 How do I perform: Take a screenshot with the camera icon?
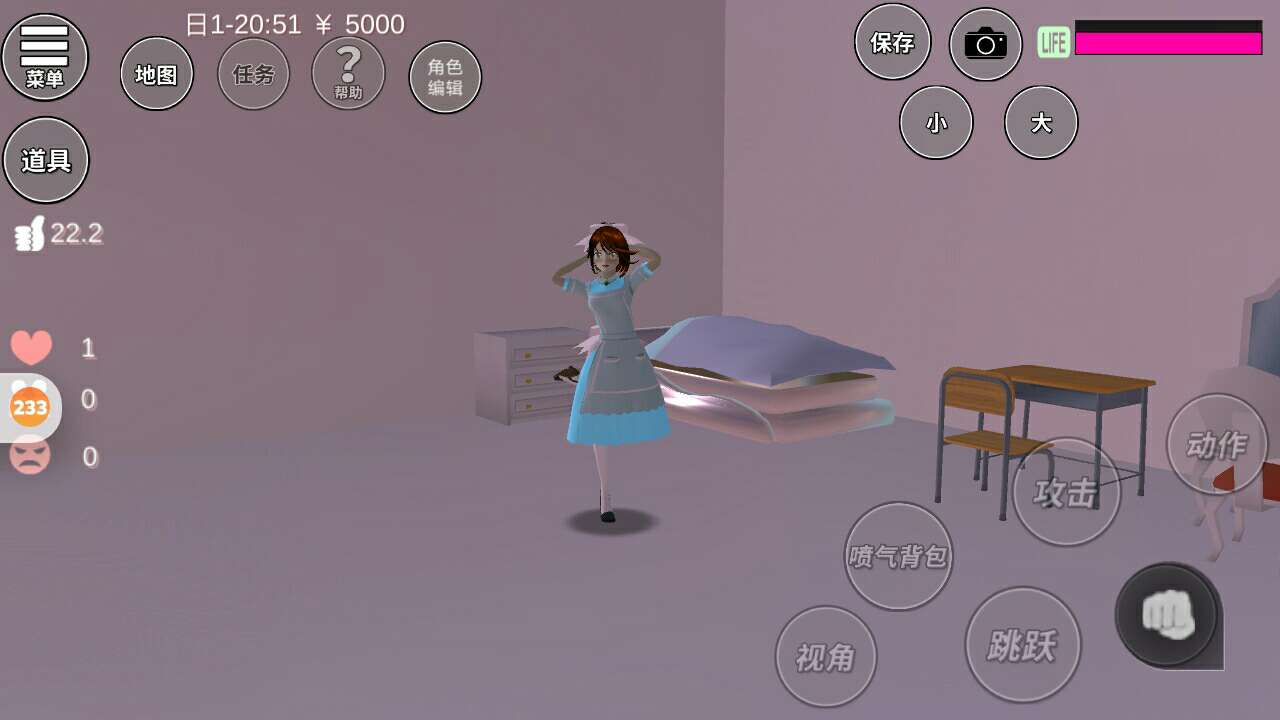coord(985,44)
